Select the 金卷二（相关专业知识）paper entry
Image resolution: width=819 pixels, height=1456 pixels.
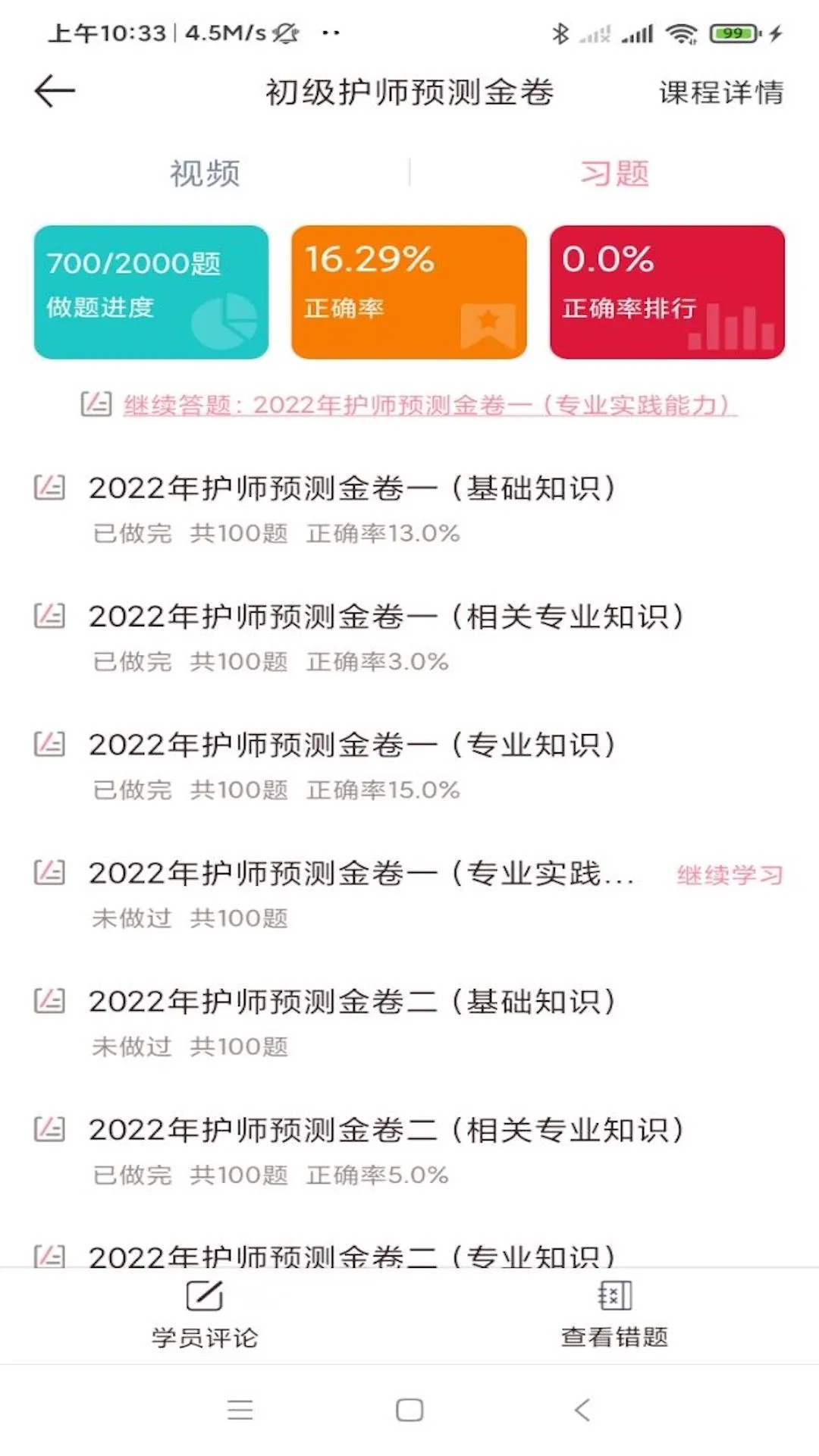pyautogui.click(x=387, y=1128)
